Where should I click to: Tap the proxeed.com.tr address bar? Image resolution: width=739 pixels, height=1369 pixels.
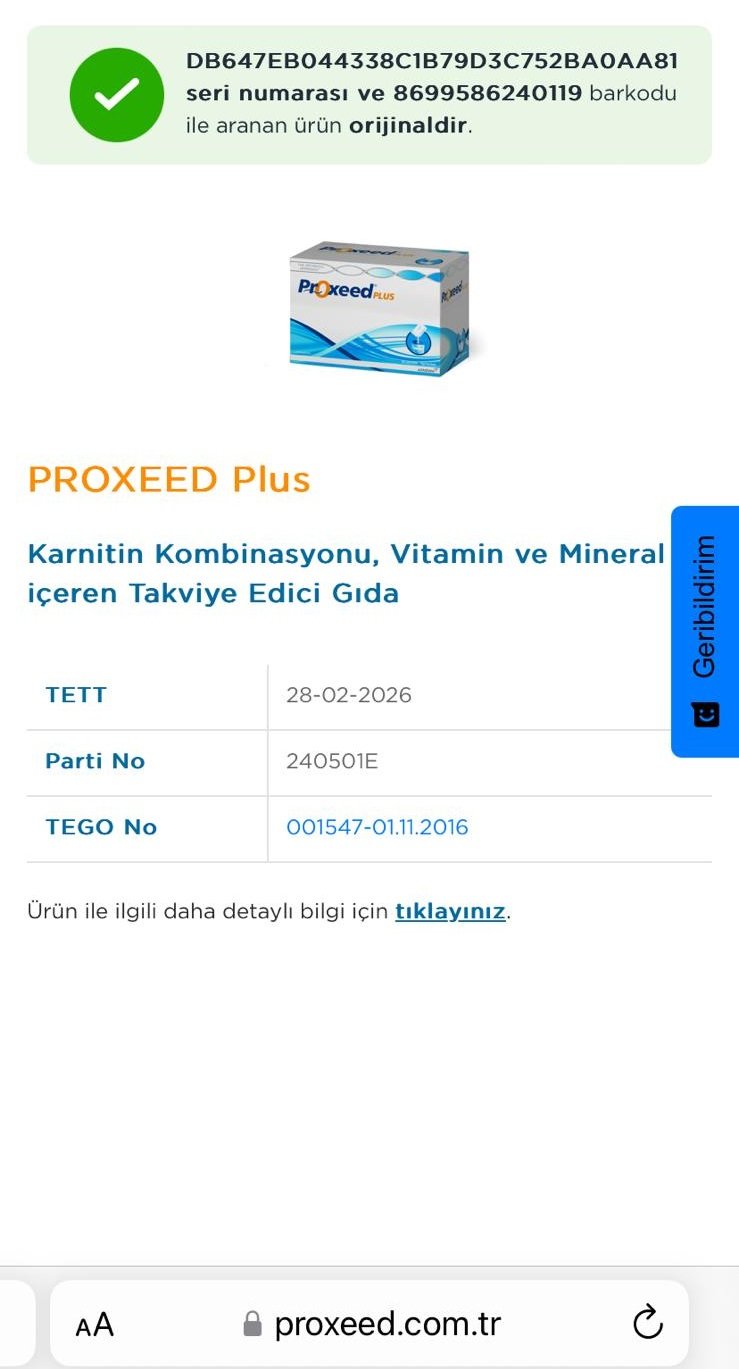(370, 1324)
